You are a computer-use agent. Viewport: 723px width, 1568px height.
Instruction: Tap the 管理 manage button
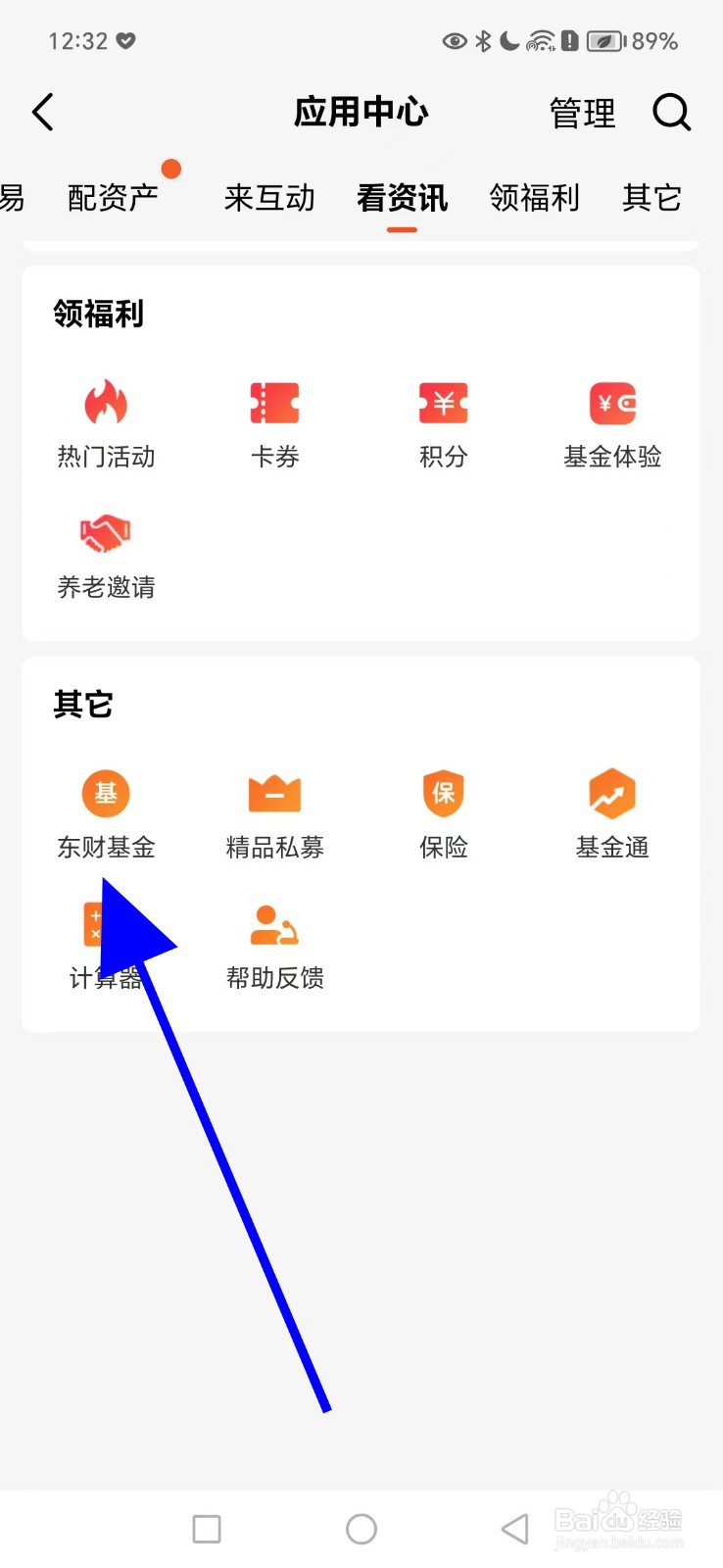(583, 113)
